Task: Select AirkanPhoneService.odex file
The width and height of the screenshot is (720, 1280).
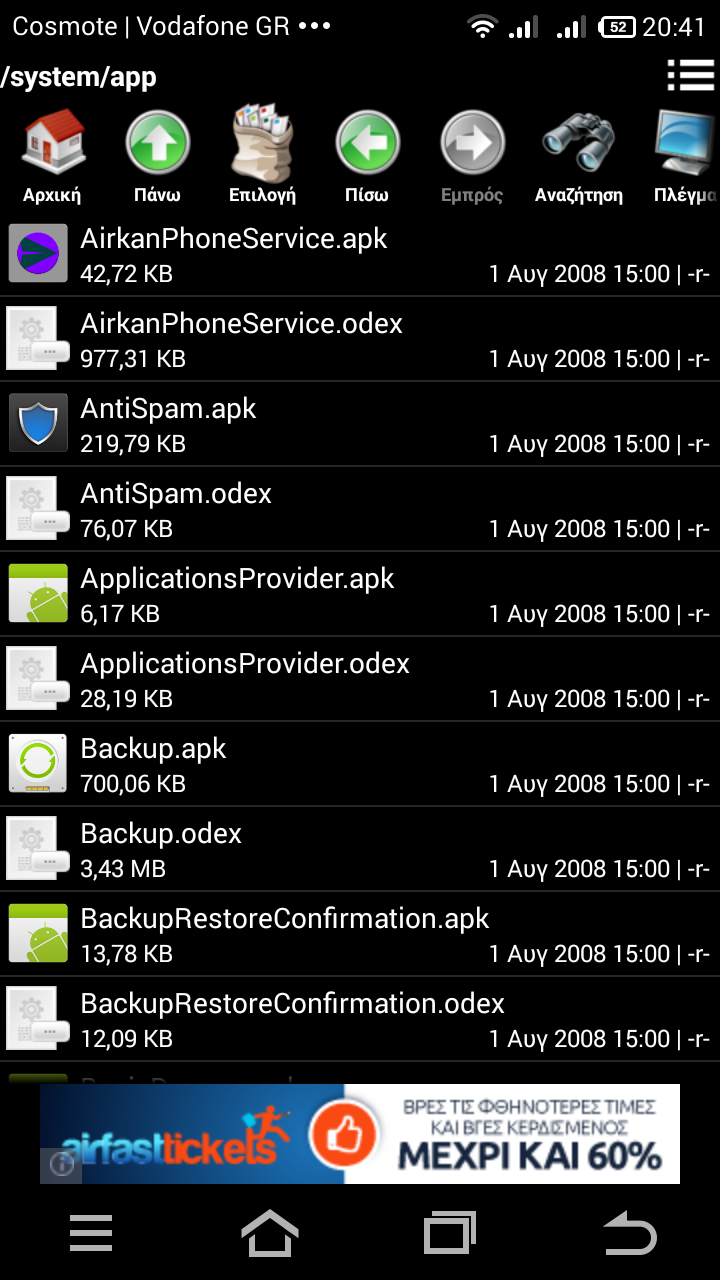Action: (x=360, y=339)
